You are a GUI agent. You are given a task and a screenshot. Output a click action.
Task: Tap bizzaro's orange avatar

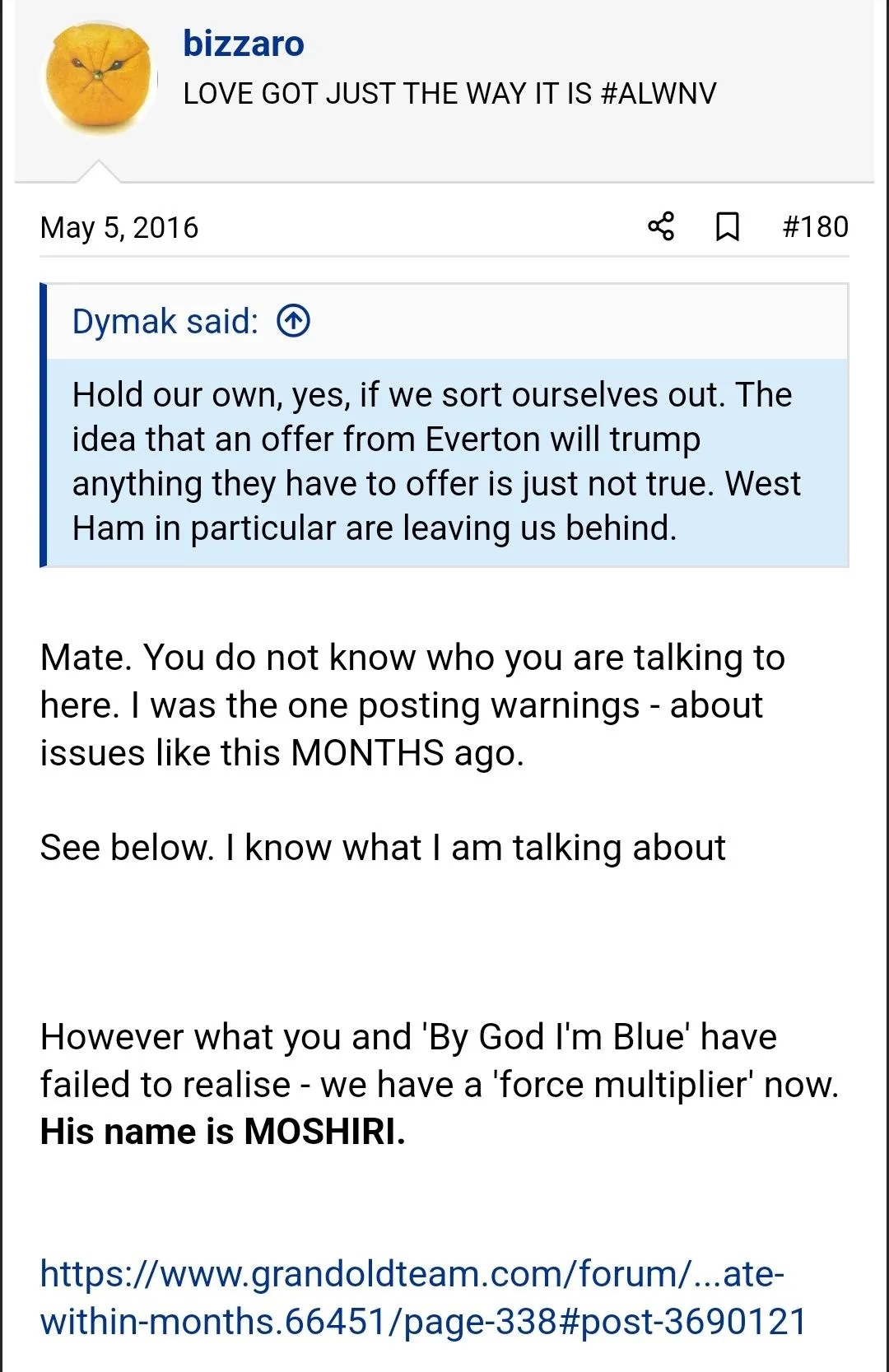[99, 77]
